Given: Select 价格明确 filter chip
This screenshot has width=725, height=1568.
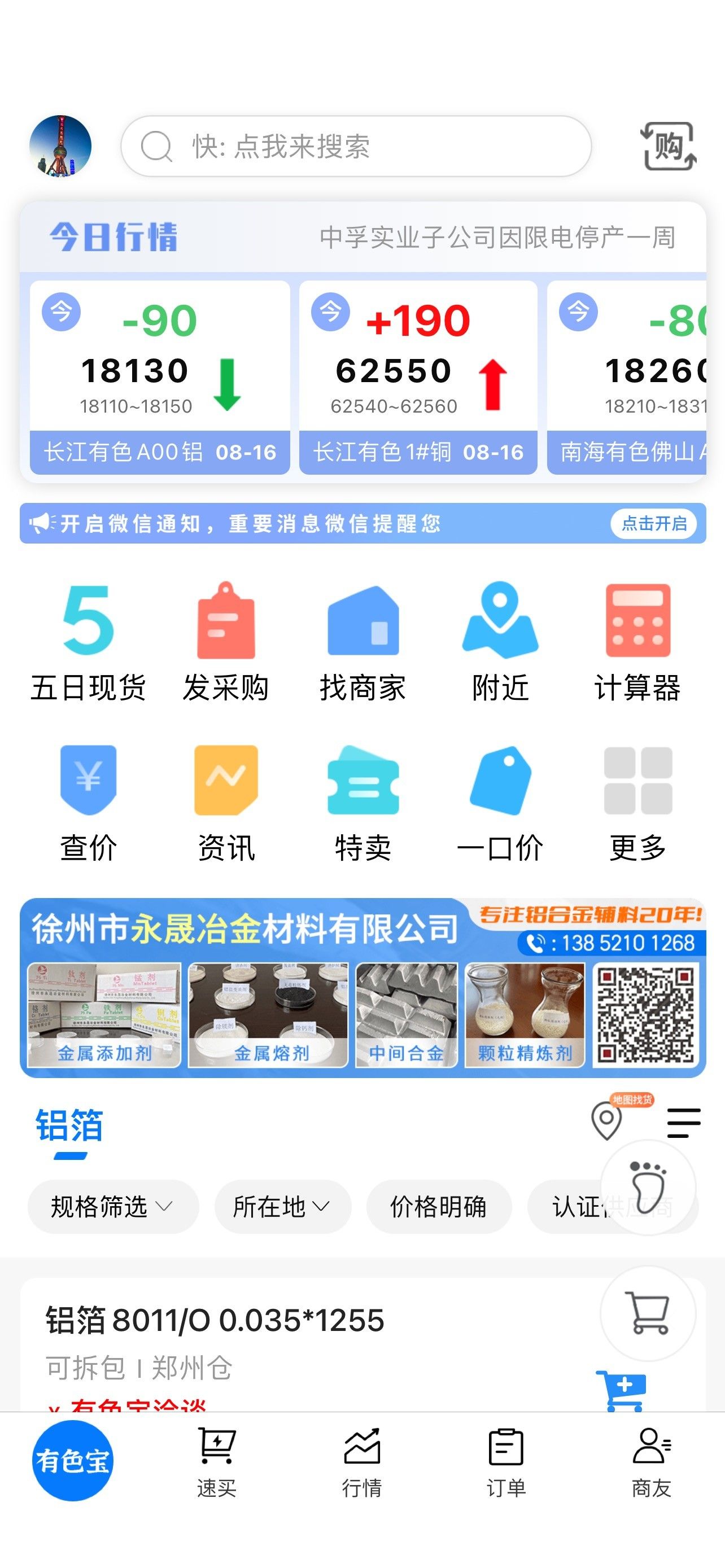Looking at the screenshot, I should click(x=438, y=1206).
